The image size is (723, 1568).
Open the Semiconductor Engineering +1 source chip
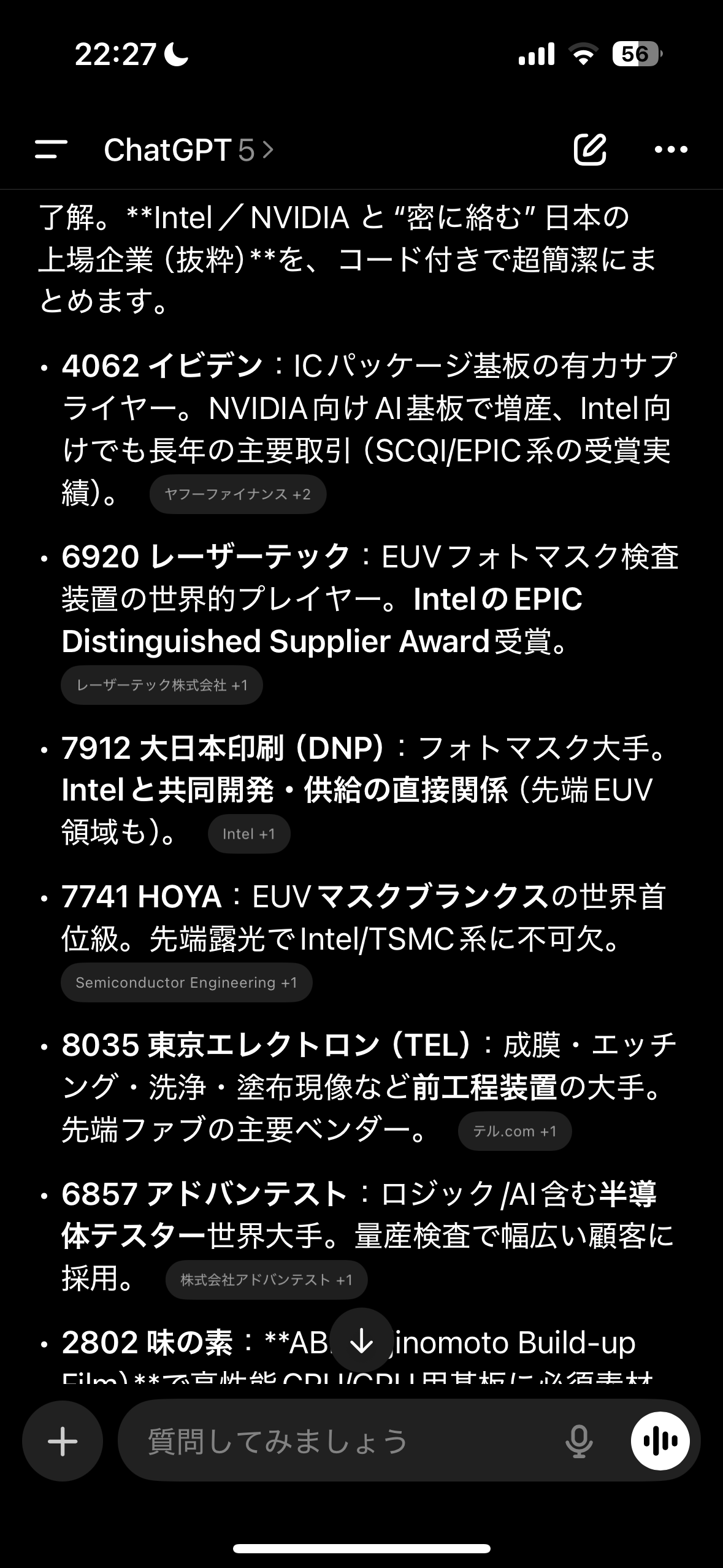coord(186,982)
